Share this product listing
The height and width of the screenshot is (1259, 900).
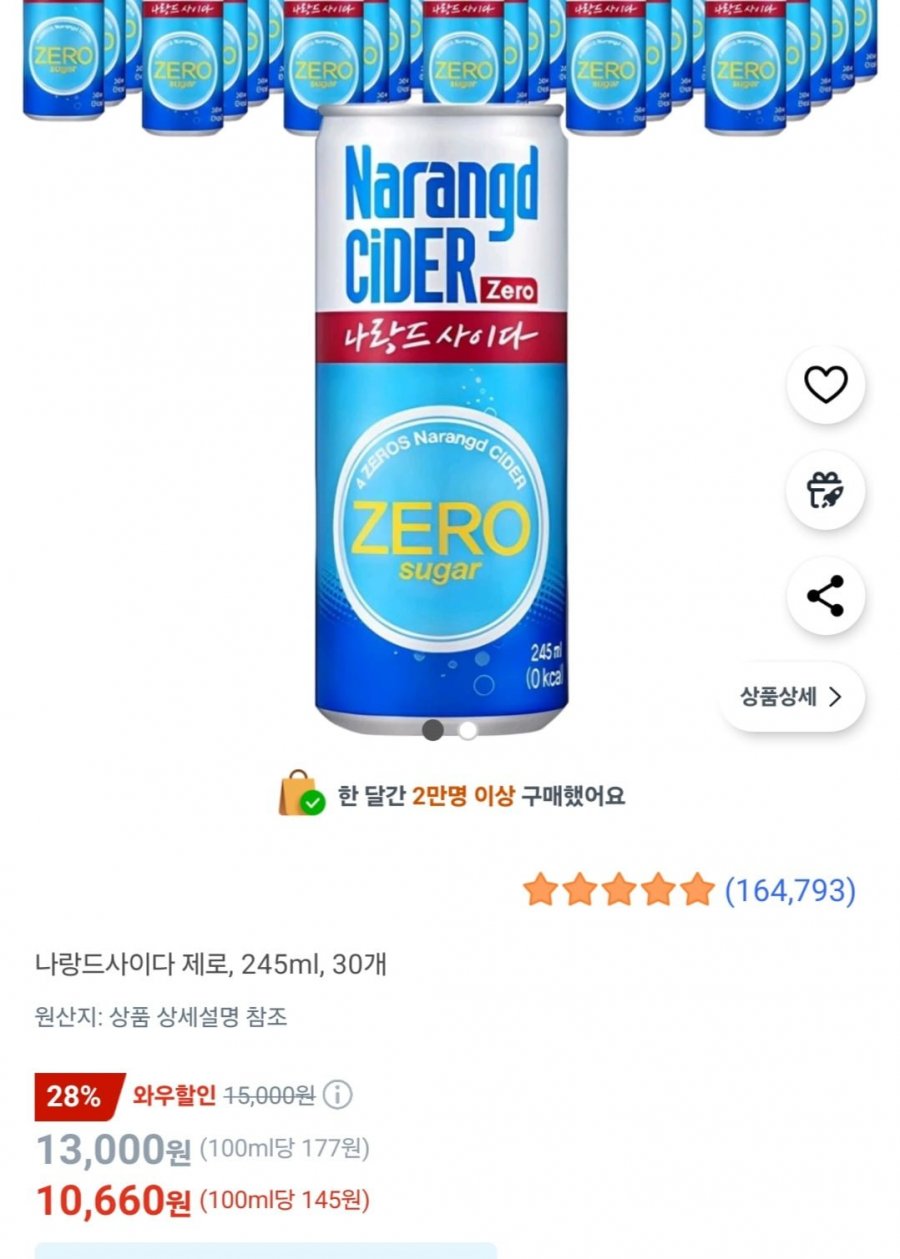(825, 597)
